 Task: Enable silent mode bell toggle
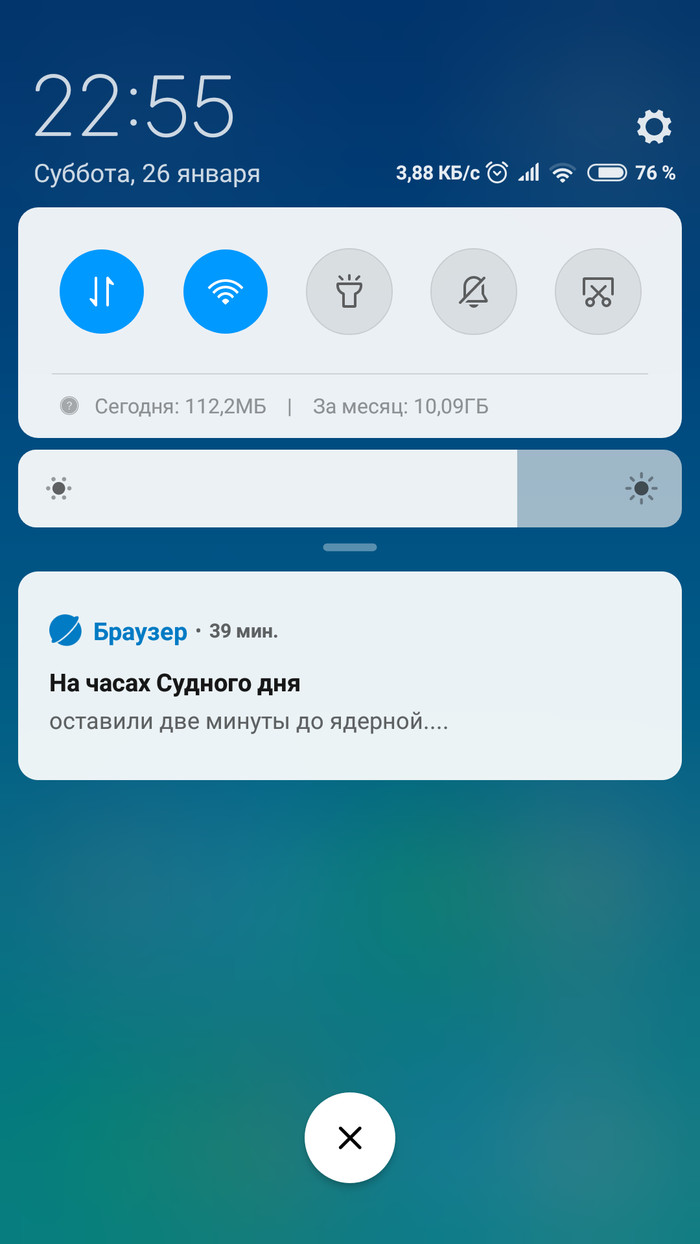pyautogui.click(x=473, y=291)
